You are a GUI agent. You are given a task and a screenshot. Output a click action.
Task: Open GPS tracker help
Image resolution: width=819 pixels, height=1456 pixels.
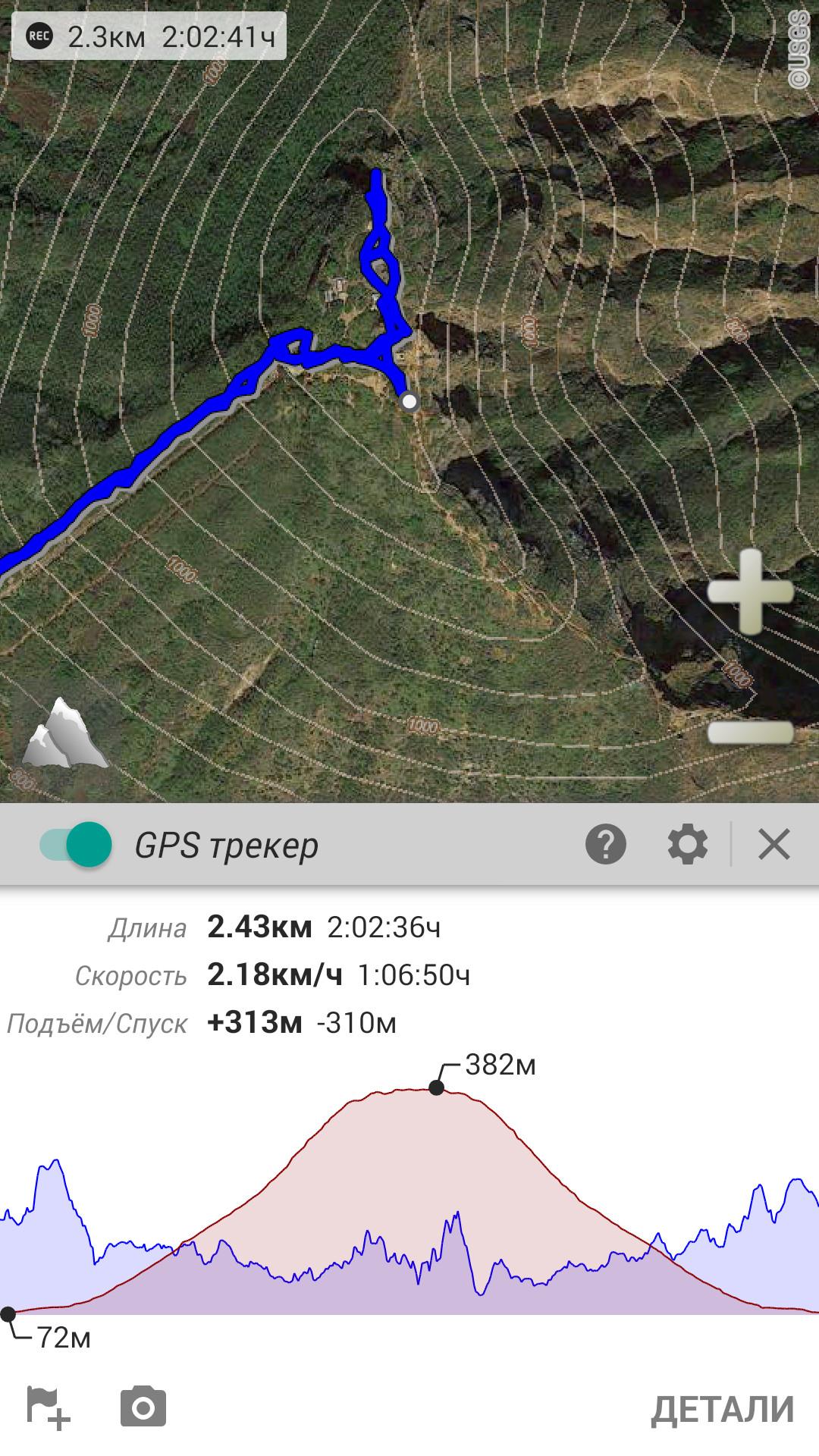coord(606,845)
